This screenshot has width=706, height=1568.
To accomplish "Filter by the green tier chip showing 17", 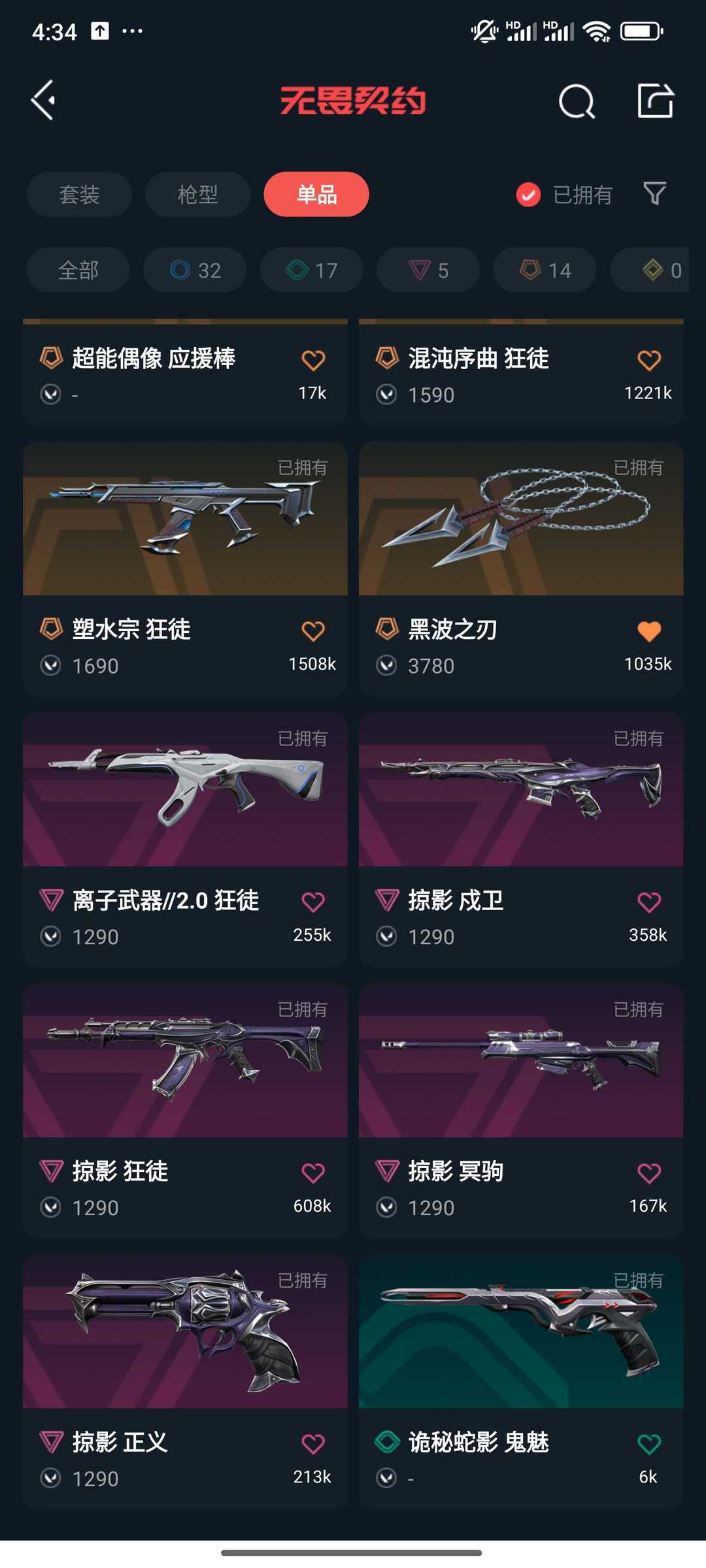I will [311, 270].
